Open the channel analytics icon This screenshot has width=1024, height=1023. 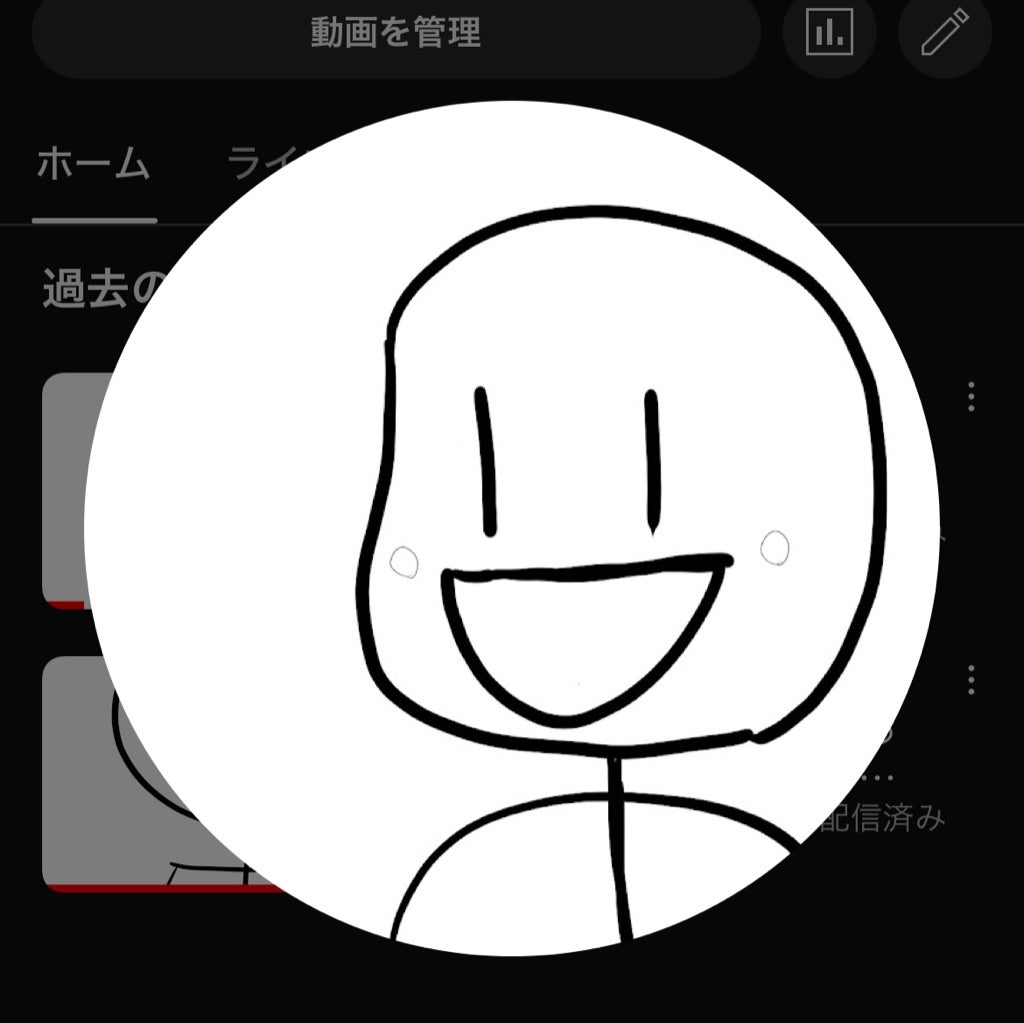(829, 33)
